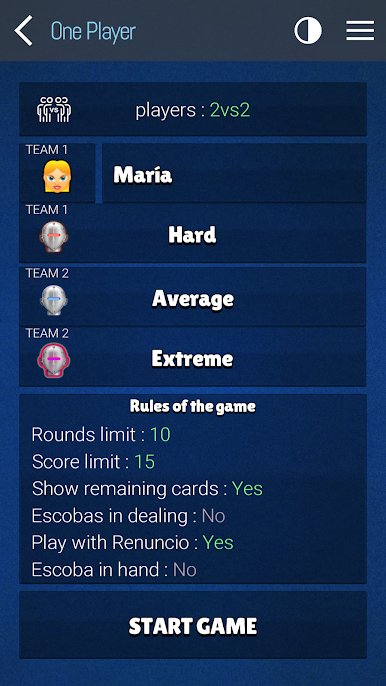Toggle the contrast theme icon
Screen dimensions: 386x686
coord(308,31)
